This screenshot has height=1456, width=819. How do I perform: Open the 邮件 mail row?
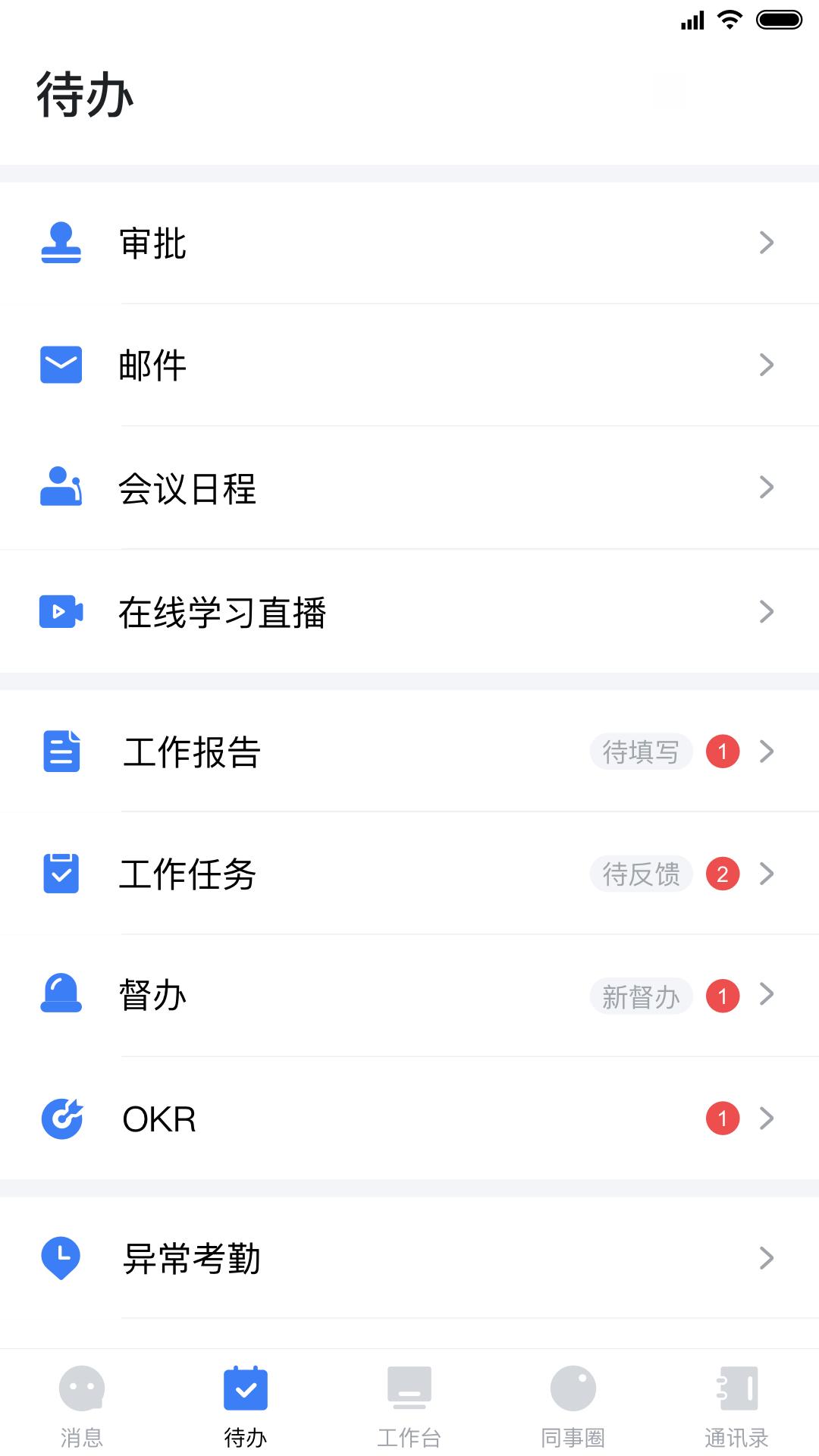pyautogui.click(x=409, y=365)
